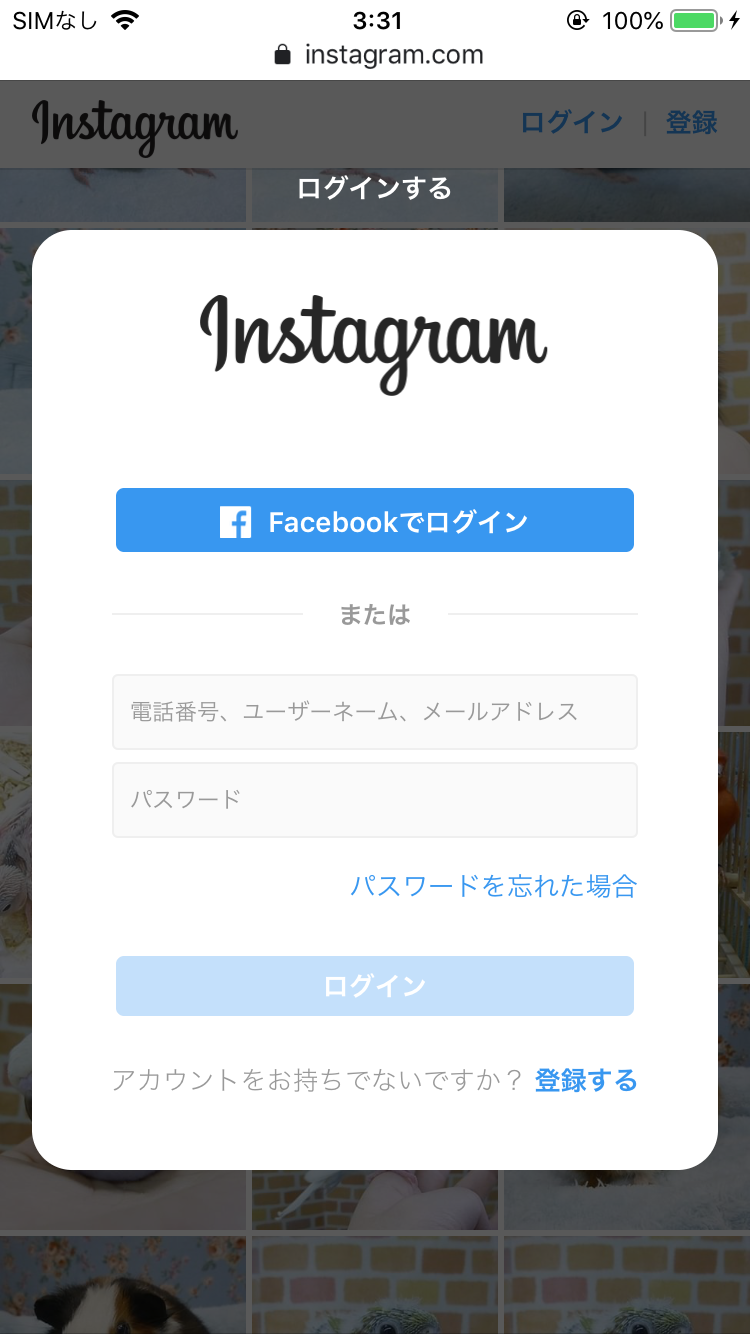Open the パスワードを忘れた場合 link
750x1334 pixels.
493,886
